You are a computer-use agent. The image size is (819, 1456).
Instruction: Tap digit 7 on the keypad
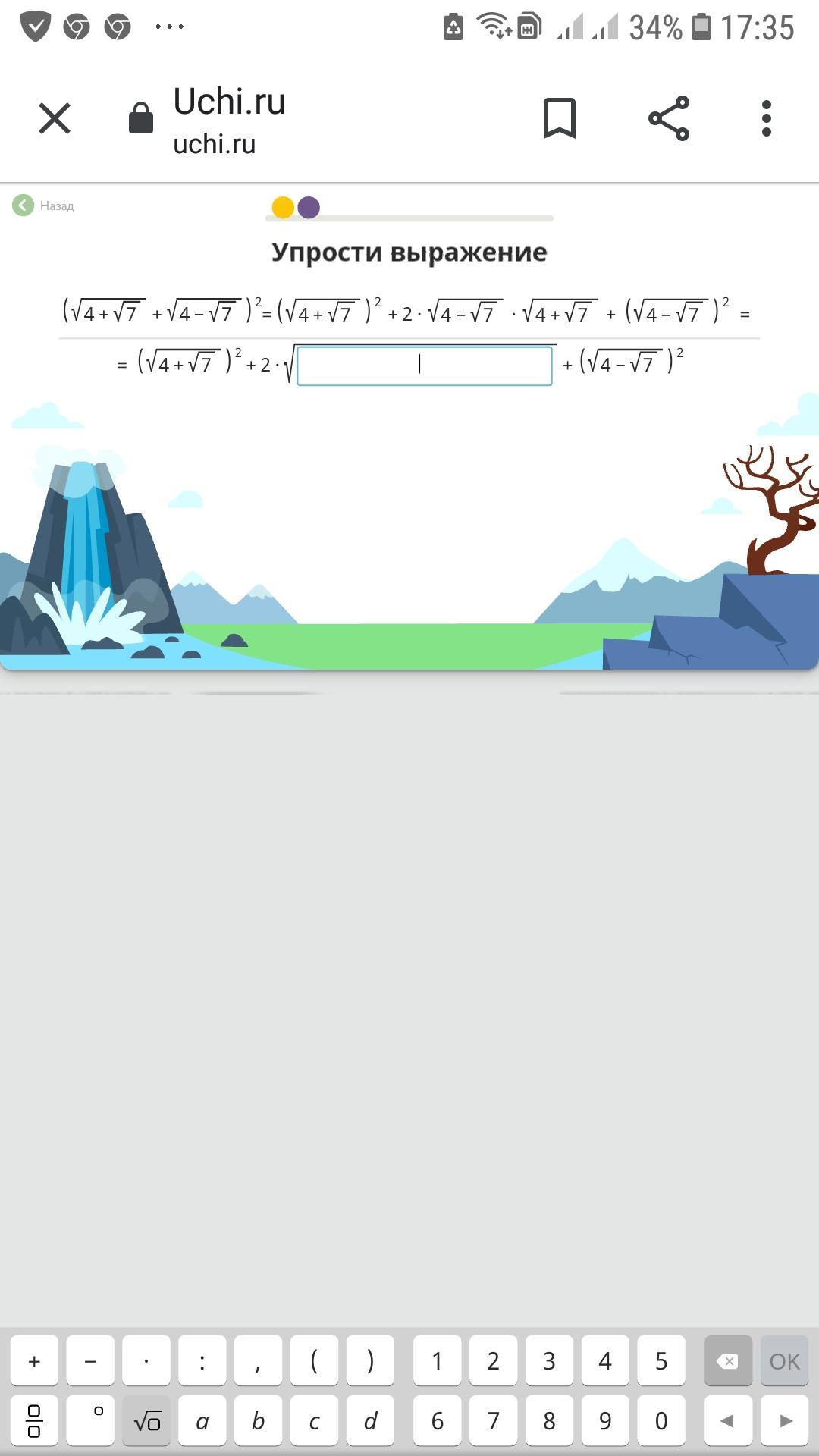[493, 1420]
